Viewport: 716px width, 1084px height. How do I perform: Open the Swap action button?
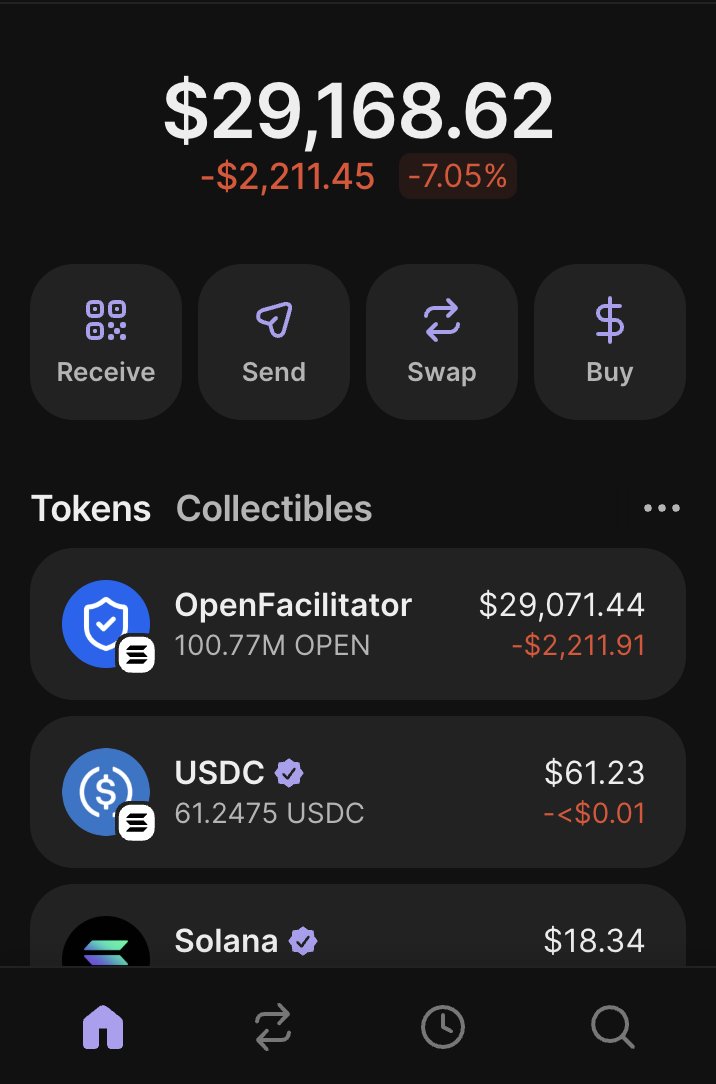[442, 341]
